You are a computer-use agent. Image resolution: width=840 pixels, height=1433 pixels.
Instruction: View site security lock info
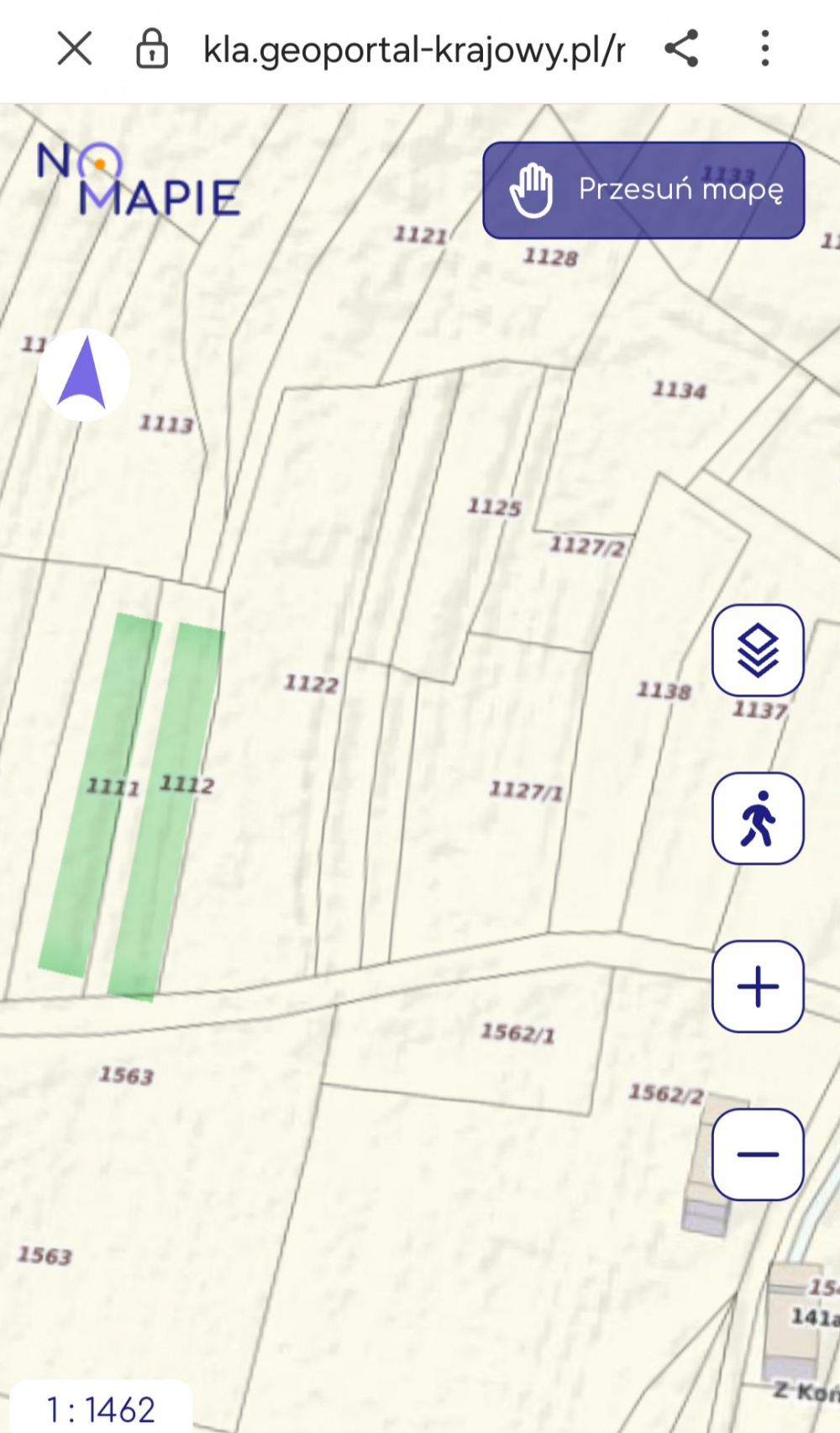point(152,49)
